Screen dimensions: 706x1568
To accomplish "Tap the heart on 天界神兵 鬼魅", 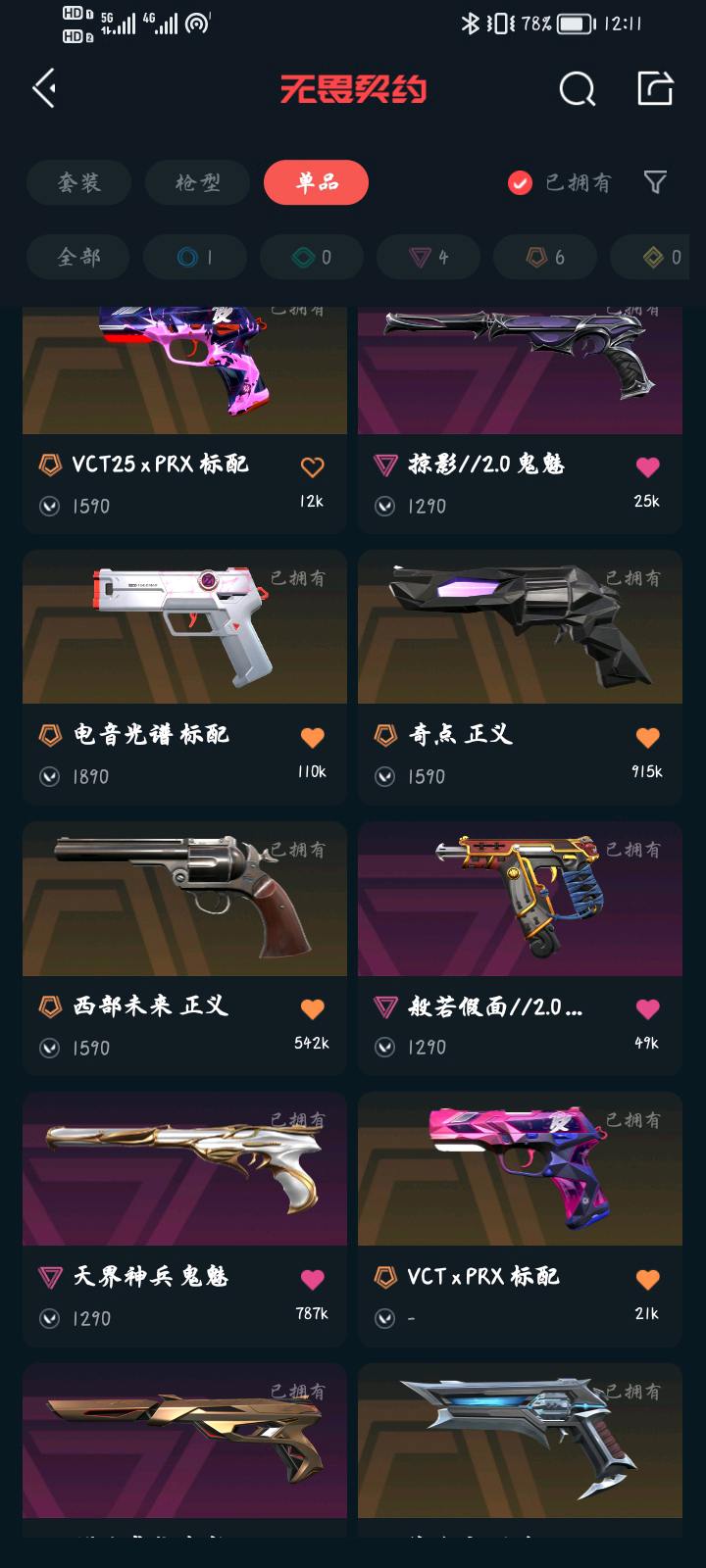I will (312, 1279).
